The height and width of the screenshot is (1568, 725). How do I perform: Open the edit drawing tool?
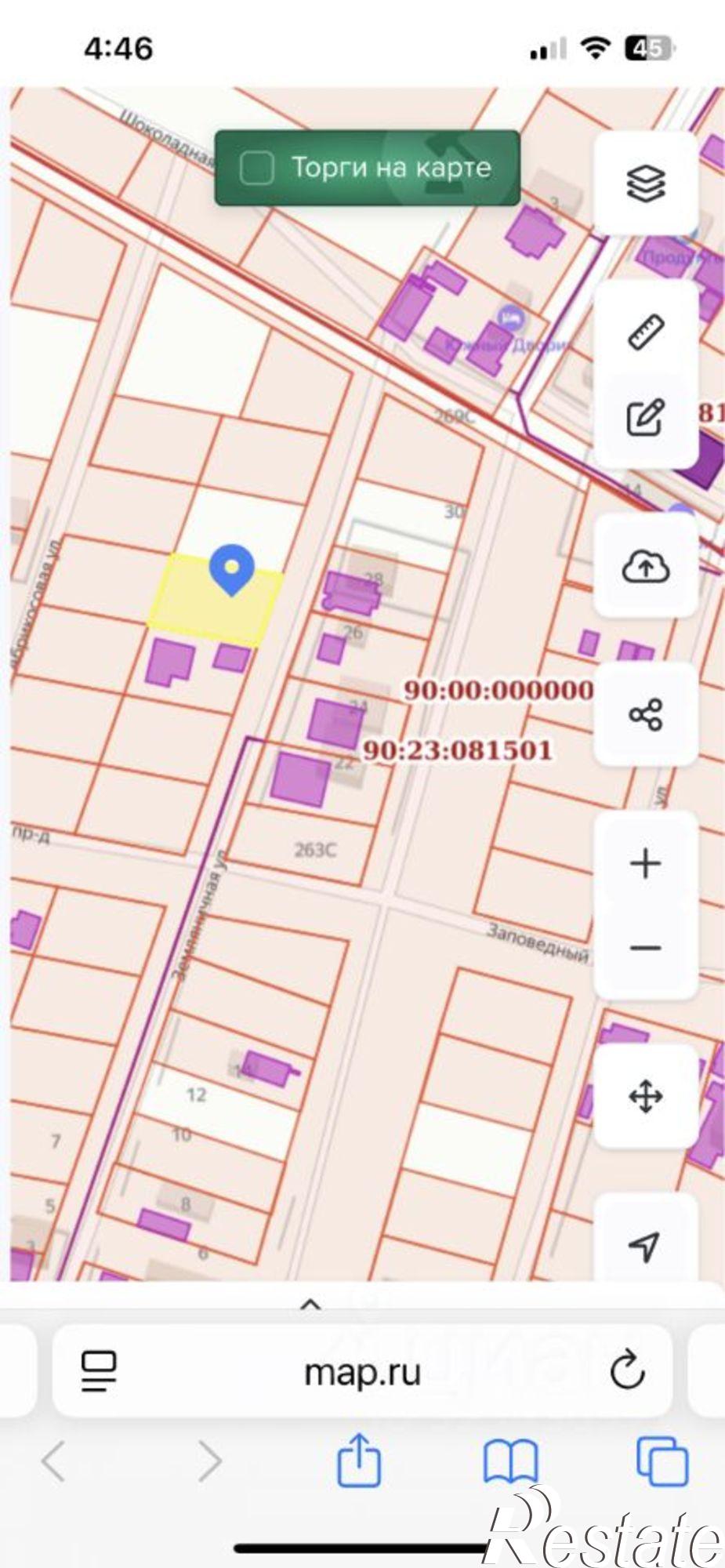pos(646,416)
